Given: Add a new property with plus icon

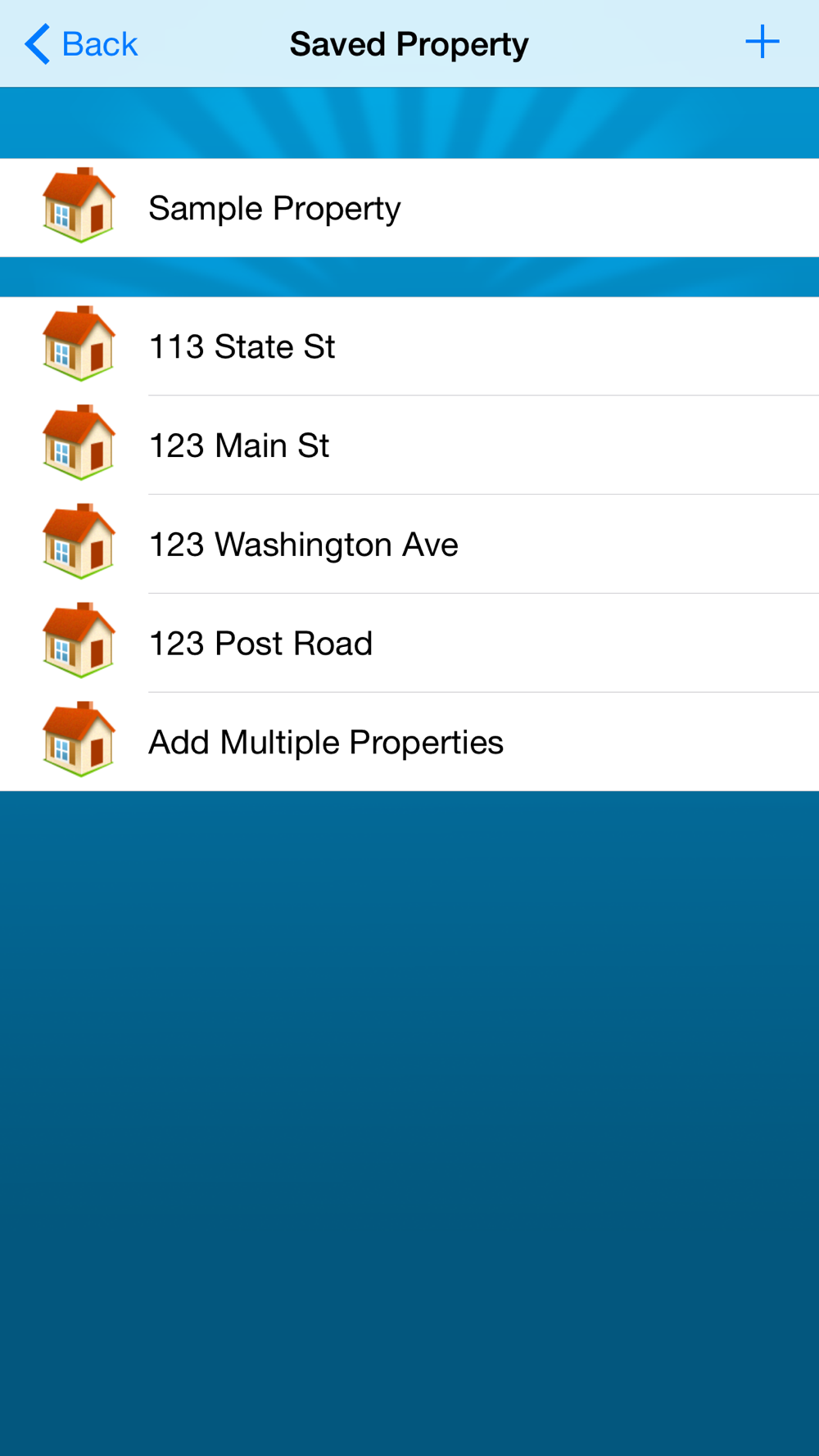Looking at the screenshot, I should [x=762, y=42].
